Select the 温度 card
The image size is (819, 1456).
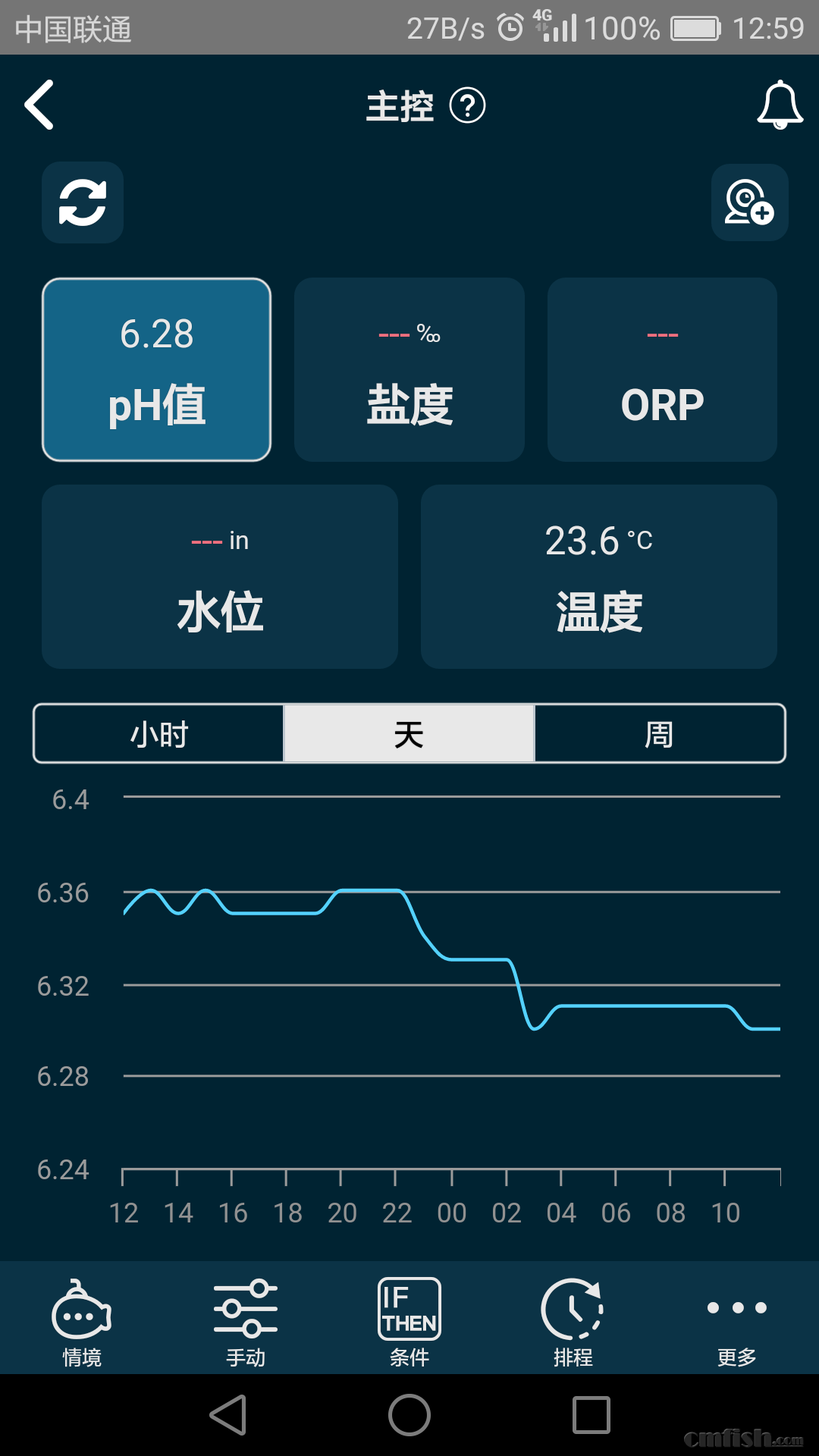click(x=599, y=576)
